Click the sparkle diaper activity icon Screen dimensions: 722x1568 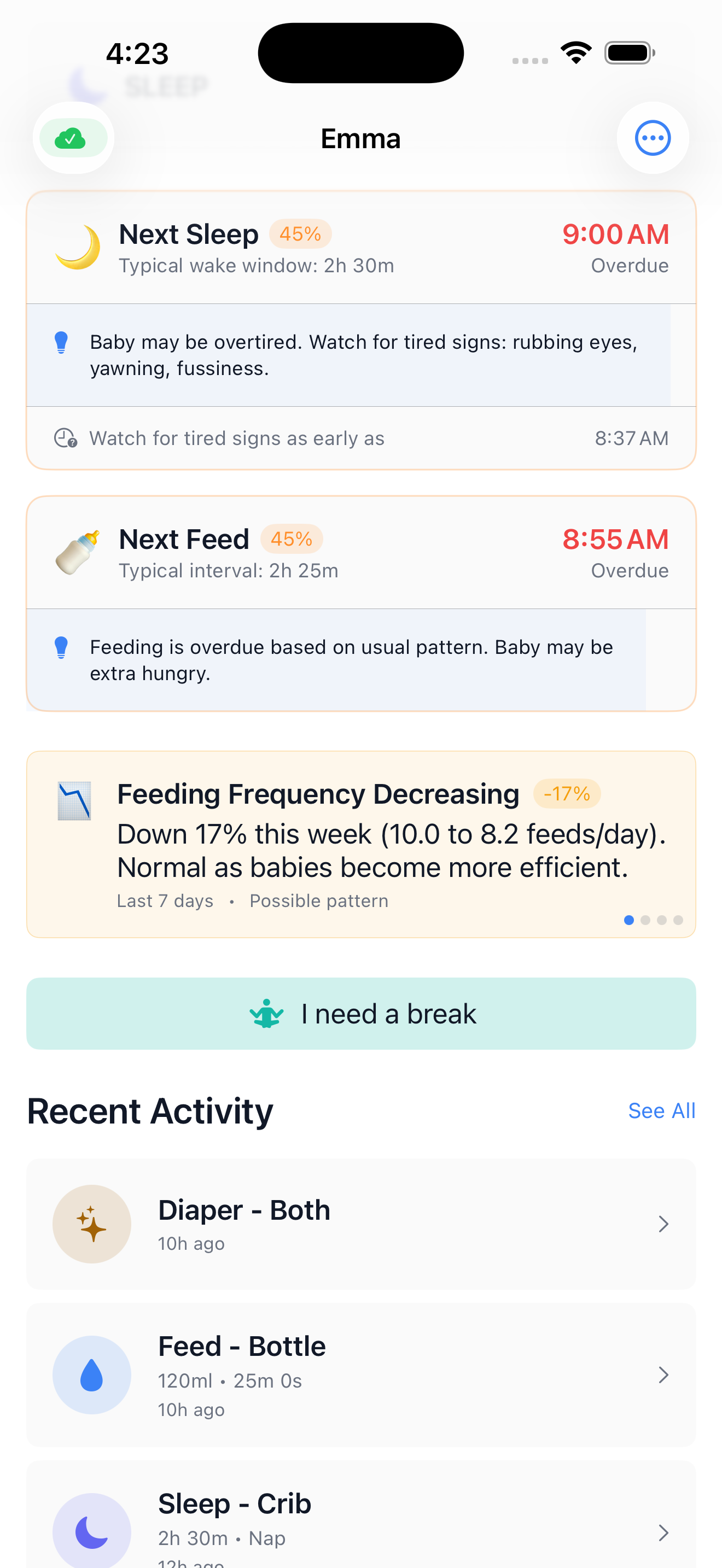pyautogui.click(x=91, y=1224)
